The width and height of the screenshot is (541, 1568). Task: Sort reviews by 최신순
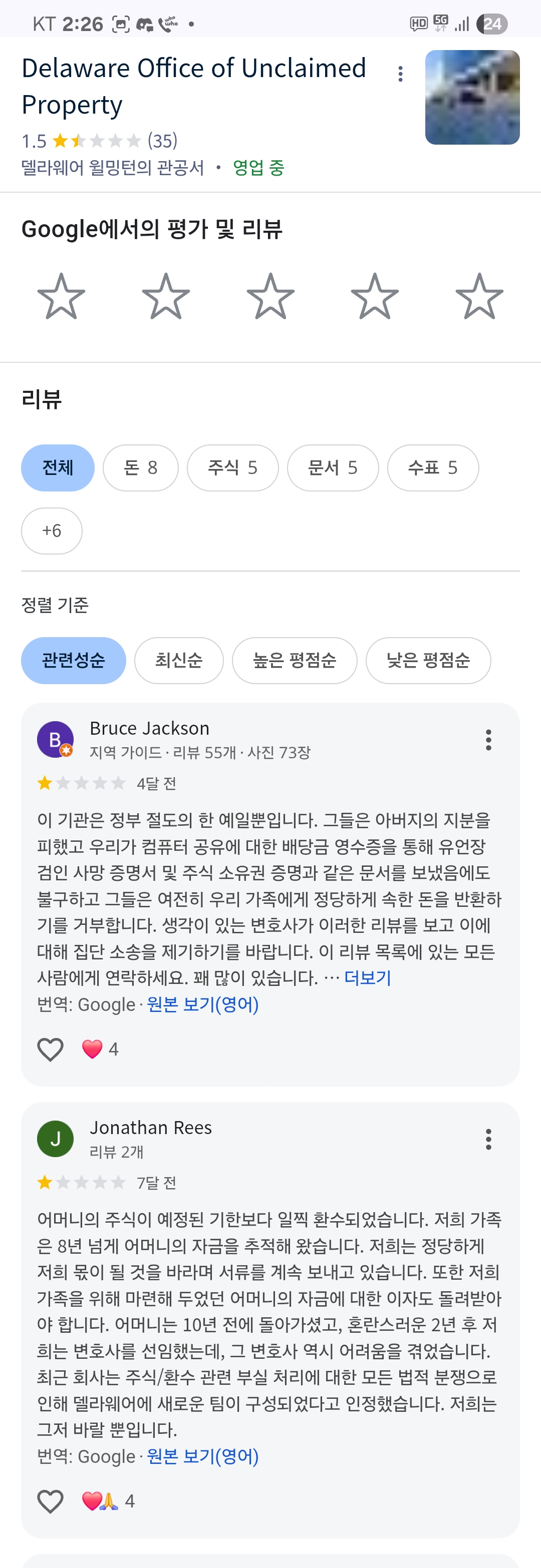point(178,661)
